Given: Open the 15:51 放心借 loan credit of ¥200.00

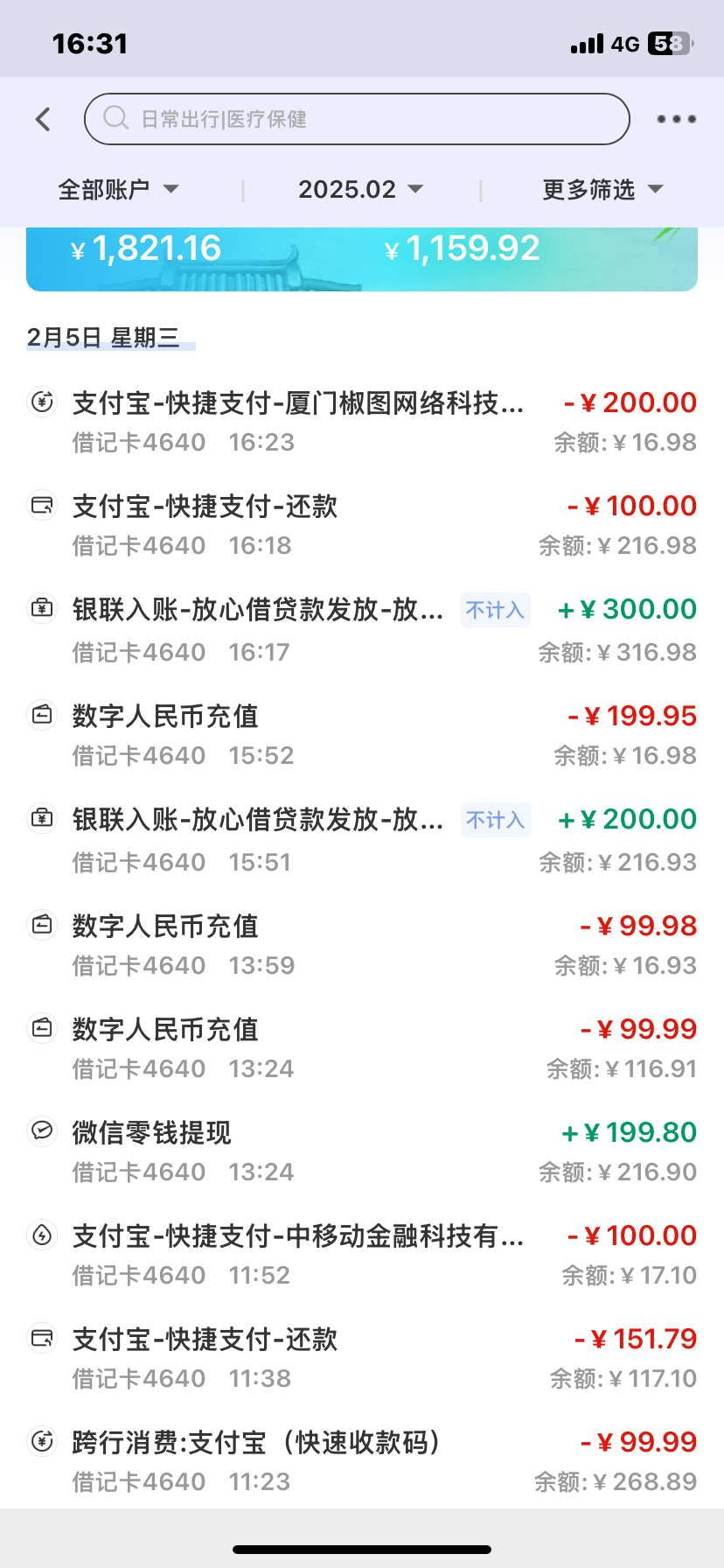Looking at the screenshot, I should pos(362,840).
